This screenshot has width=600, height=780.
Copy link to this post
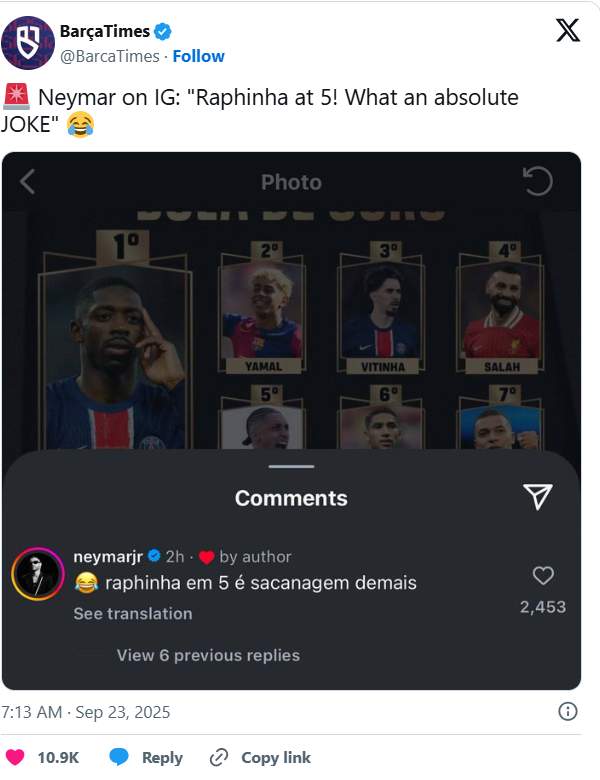tap(260, 757)
